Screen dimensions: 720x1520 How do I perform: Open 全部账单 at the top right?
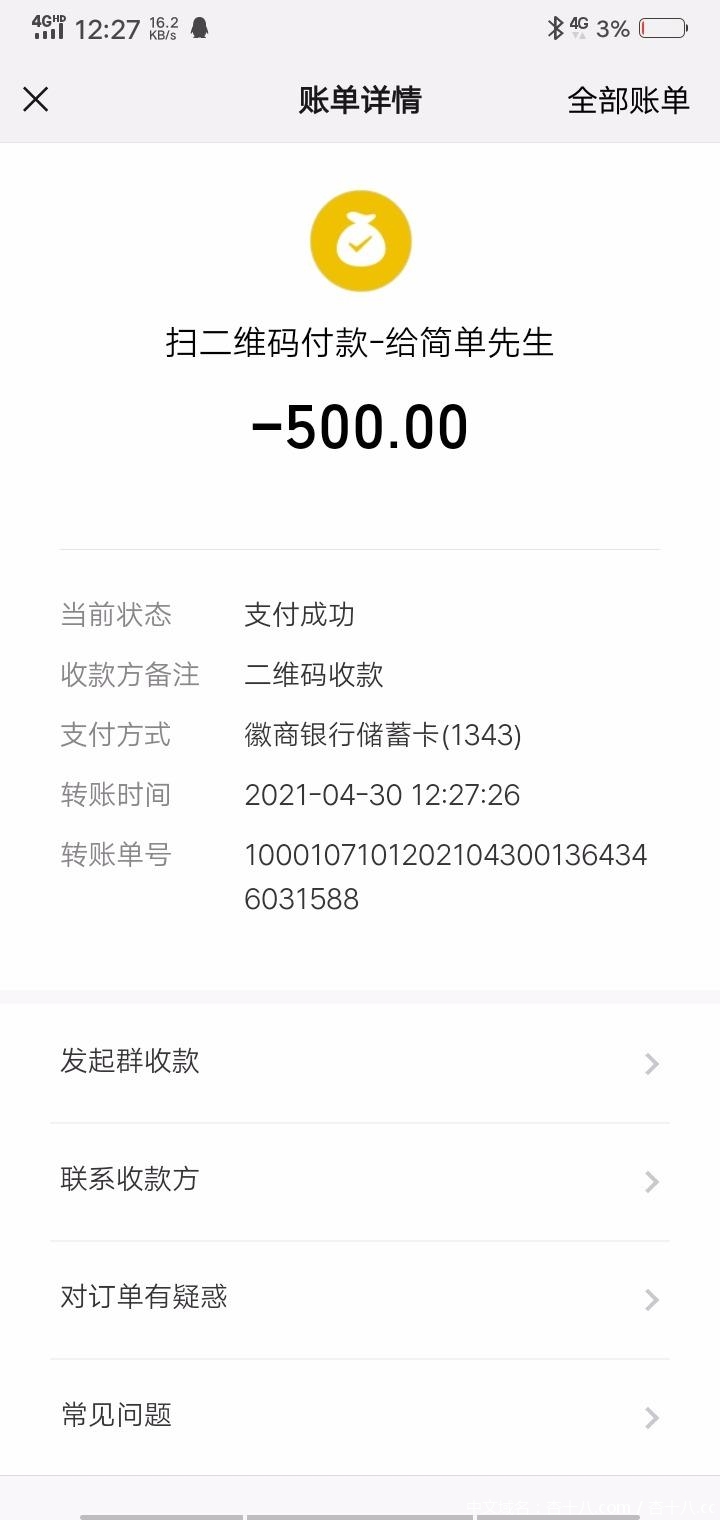point(628,100)
